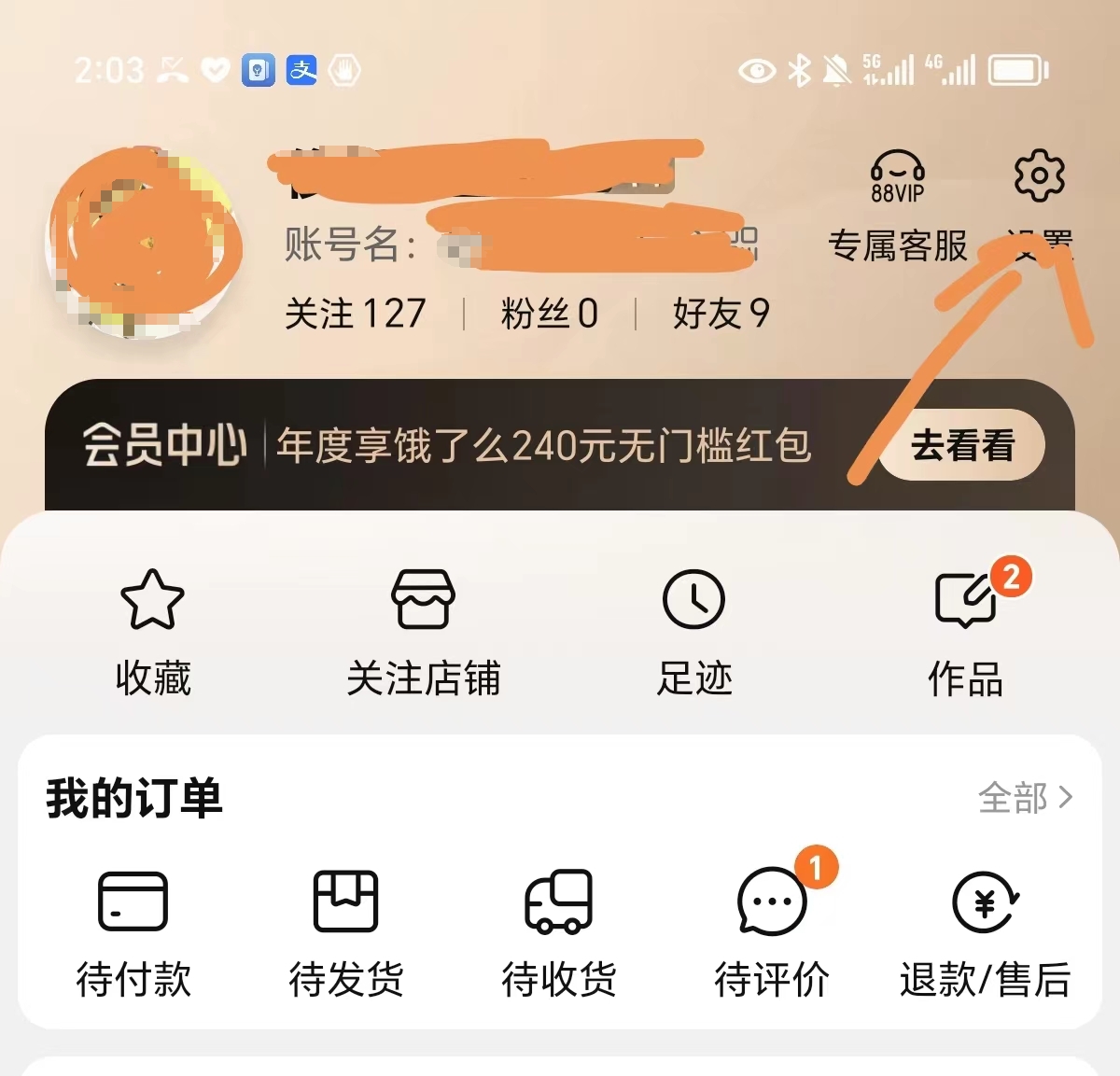View the 关注 127 following list

(356, 314)
